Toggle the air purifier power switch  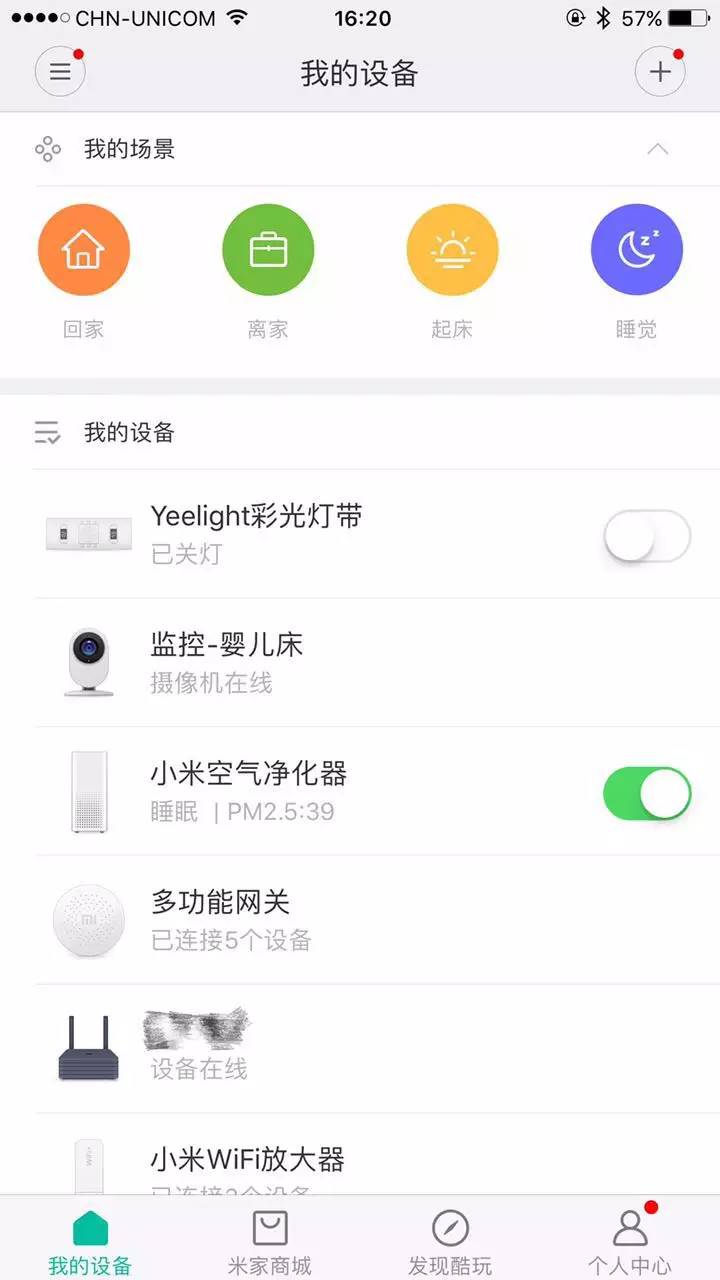pyautogui.click(x=646, y=792)
